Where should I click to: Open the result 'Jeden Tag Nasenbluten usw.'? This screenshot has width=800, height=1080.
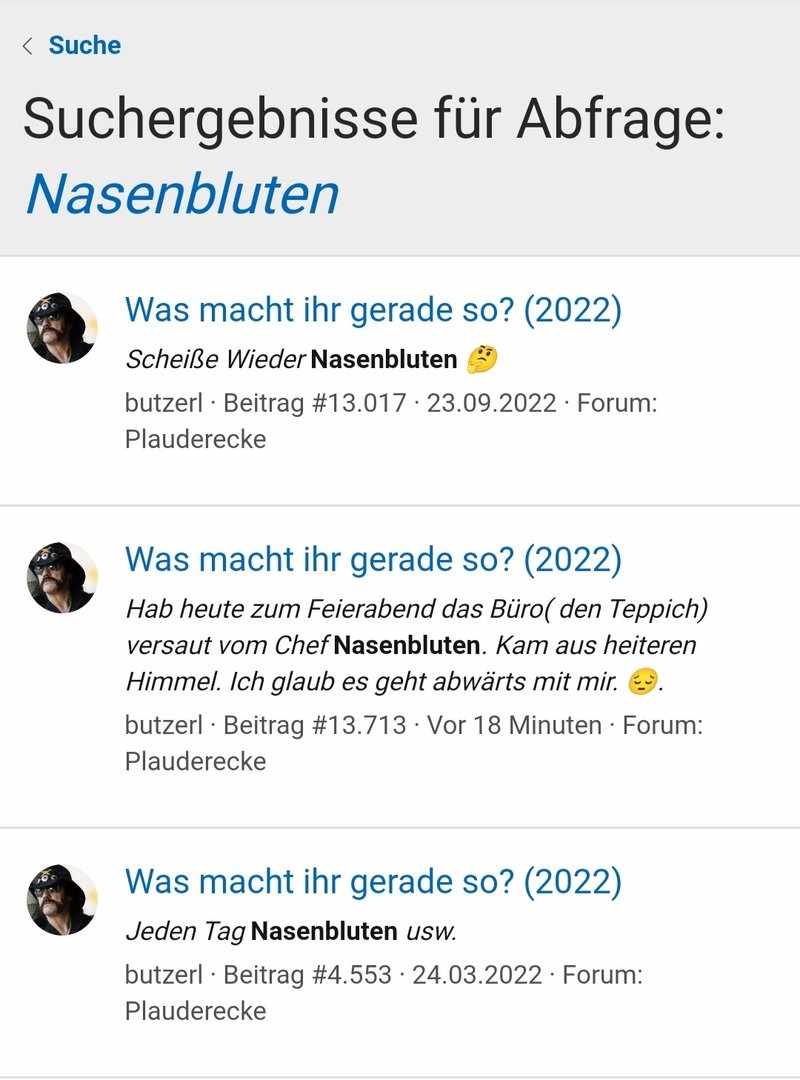click(x=373, y=881)
